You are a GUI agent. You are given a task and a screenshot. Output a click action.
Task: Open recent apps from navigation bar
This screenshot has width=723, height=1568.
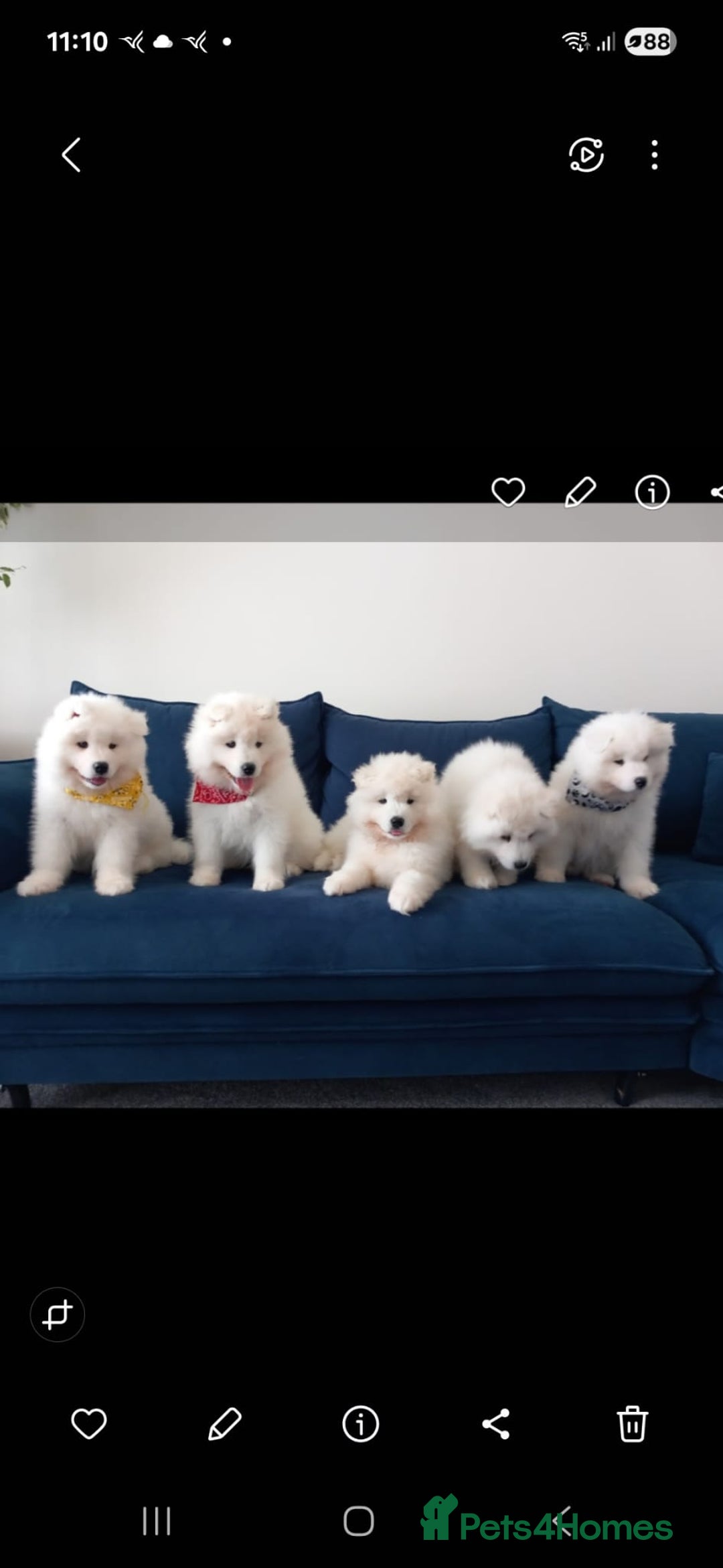click(157, 1521)
